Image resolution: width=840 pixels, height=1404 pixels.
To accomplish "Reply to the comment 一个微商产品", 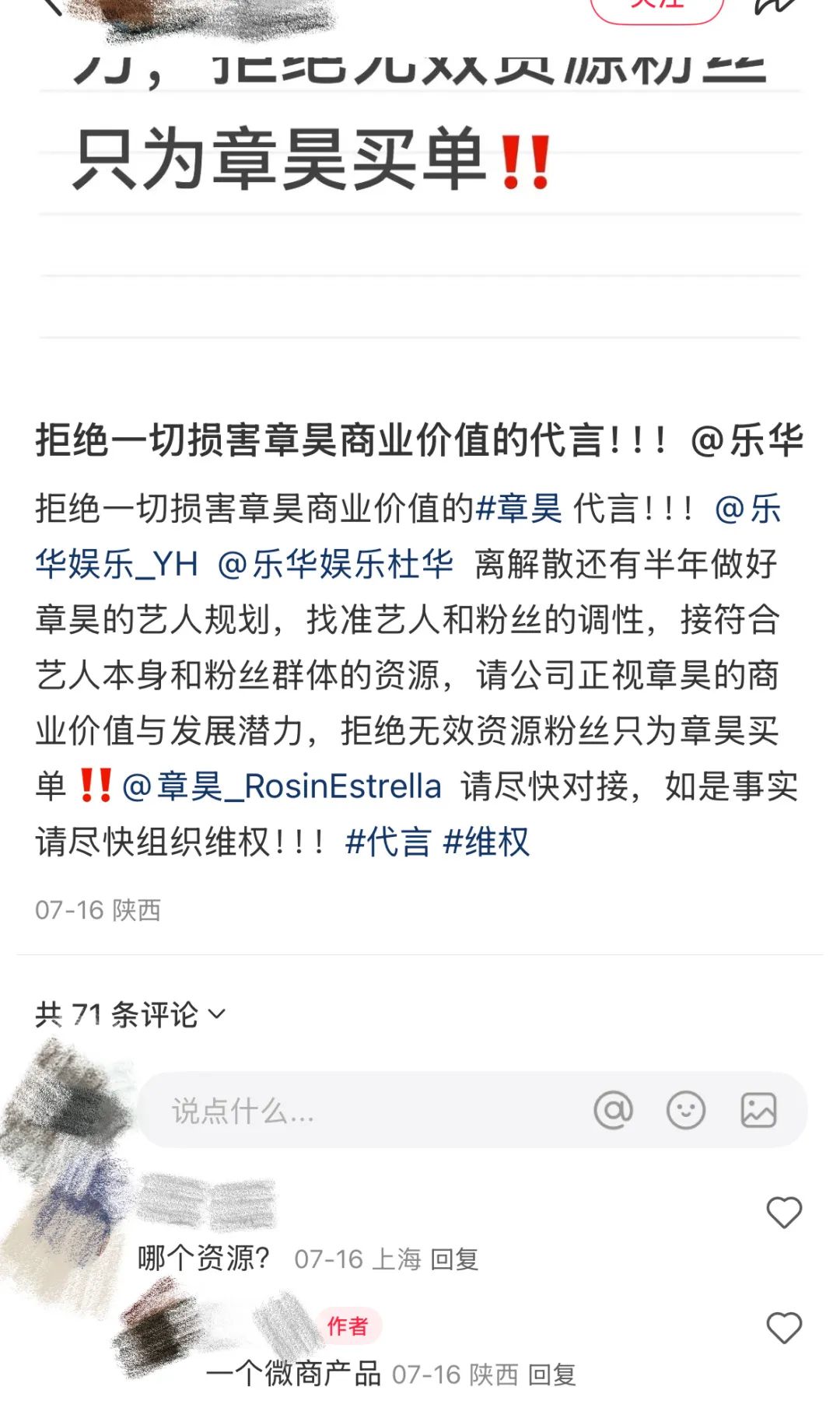I will pos(551,1374).
